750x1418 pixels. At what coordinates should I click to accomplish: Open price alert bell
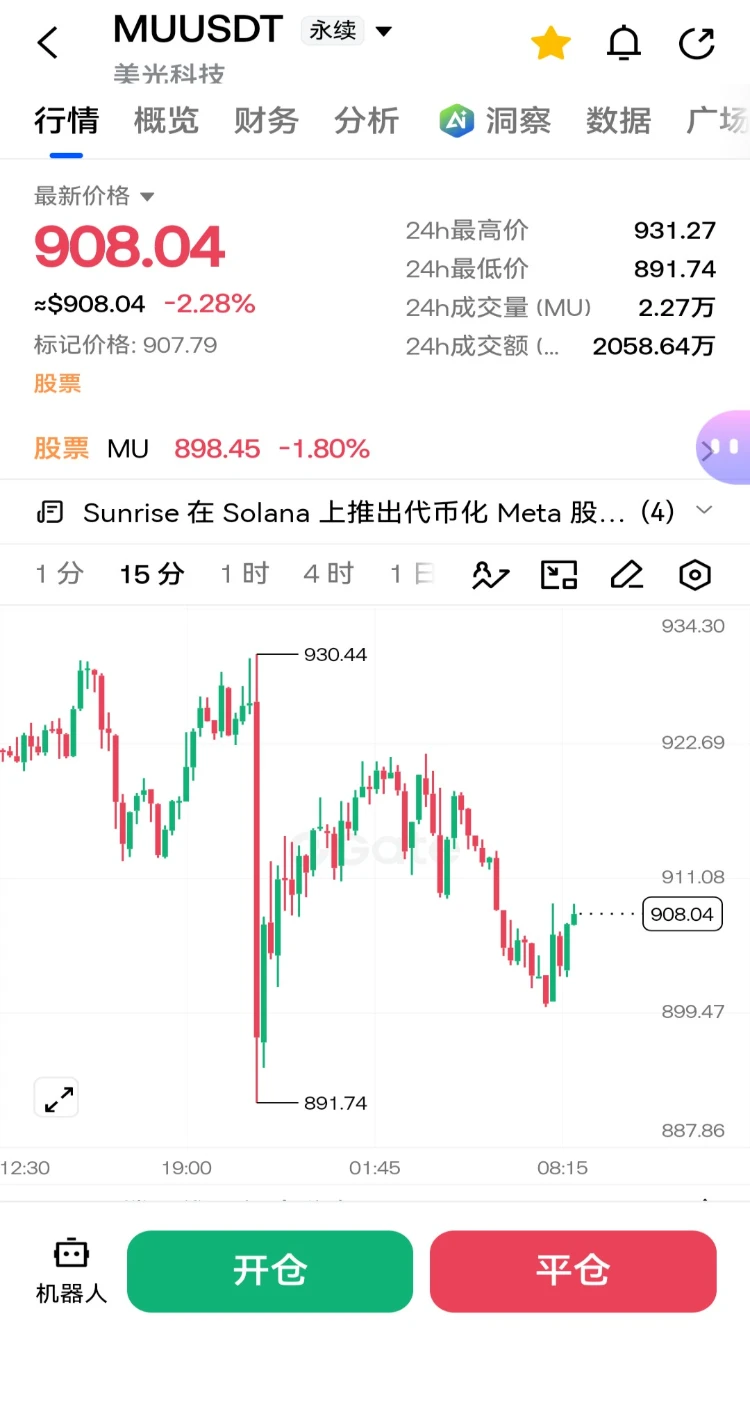tap(624, 43)
